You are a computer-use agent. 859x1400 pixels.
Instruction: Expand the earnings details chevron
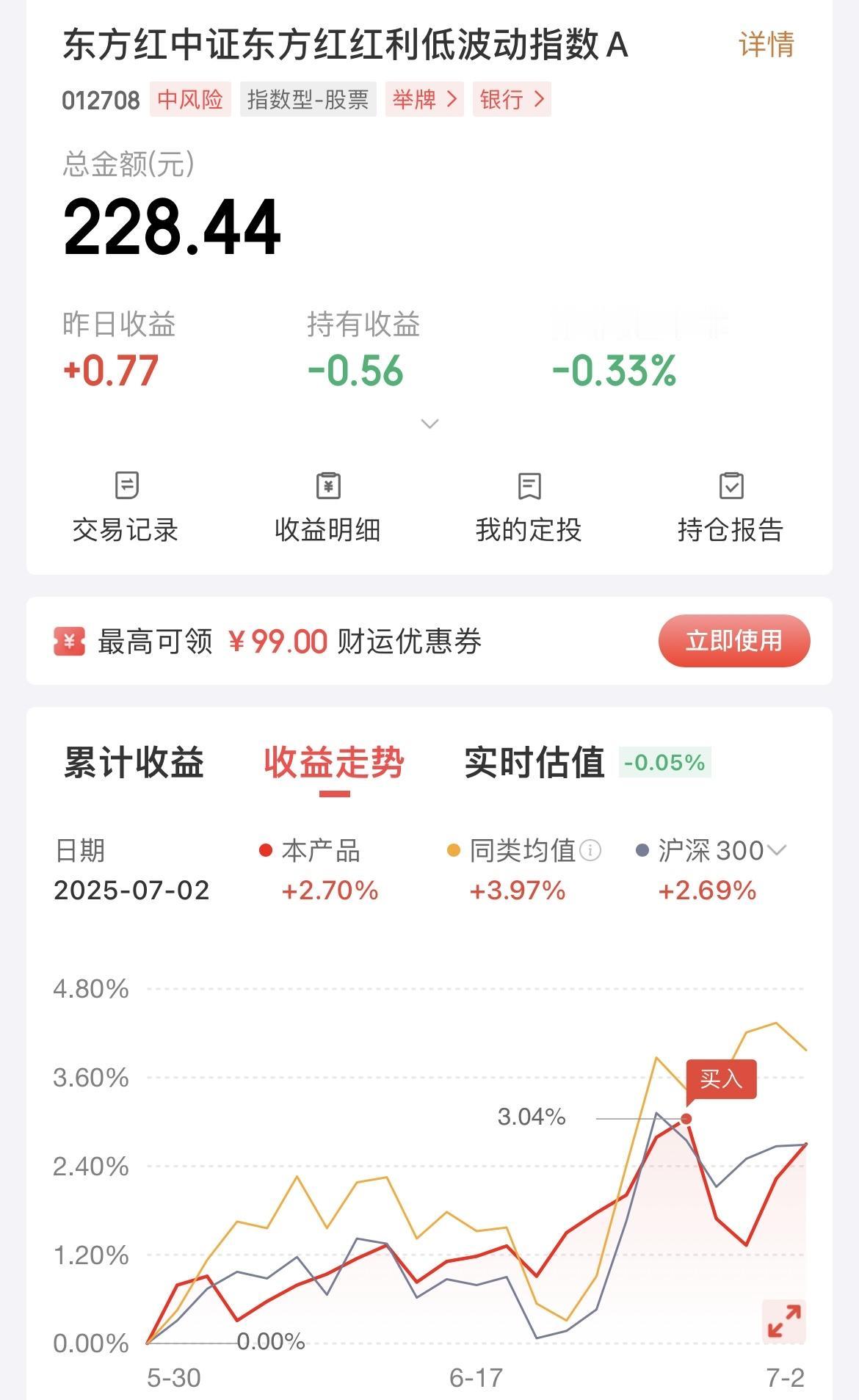coord(429,424)
